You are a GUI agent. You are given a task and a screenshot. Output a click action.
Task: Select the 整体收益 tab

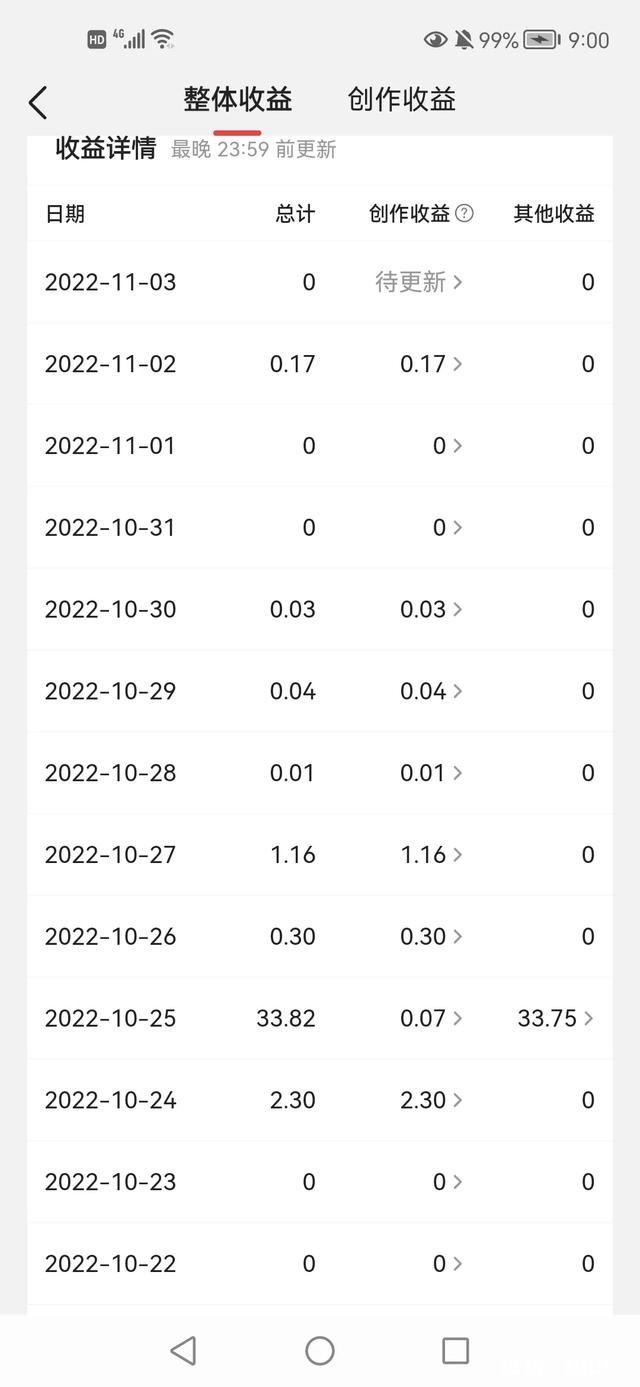237,100
